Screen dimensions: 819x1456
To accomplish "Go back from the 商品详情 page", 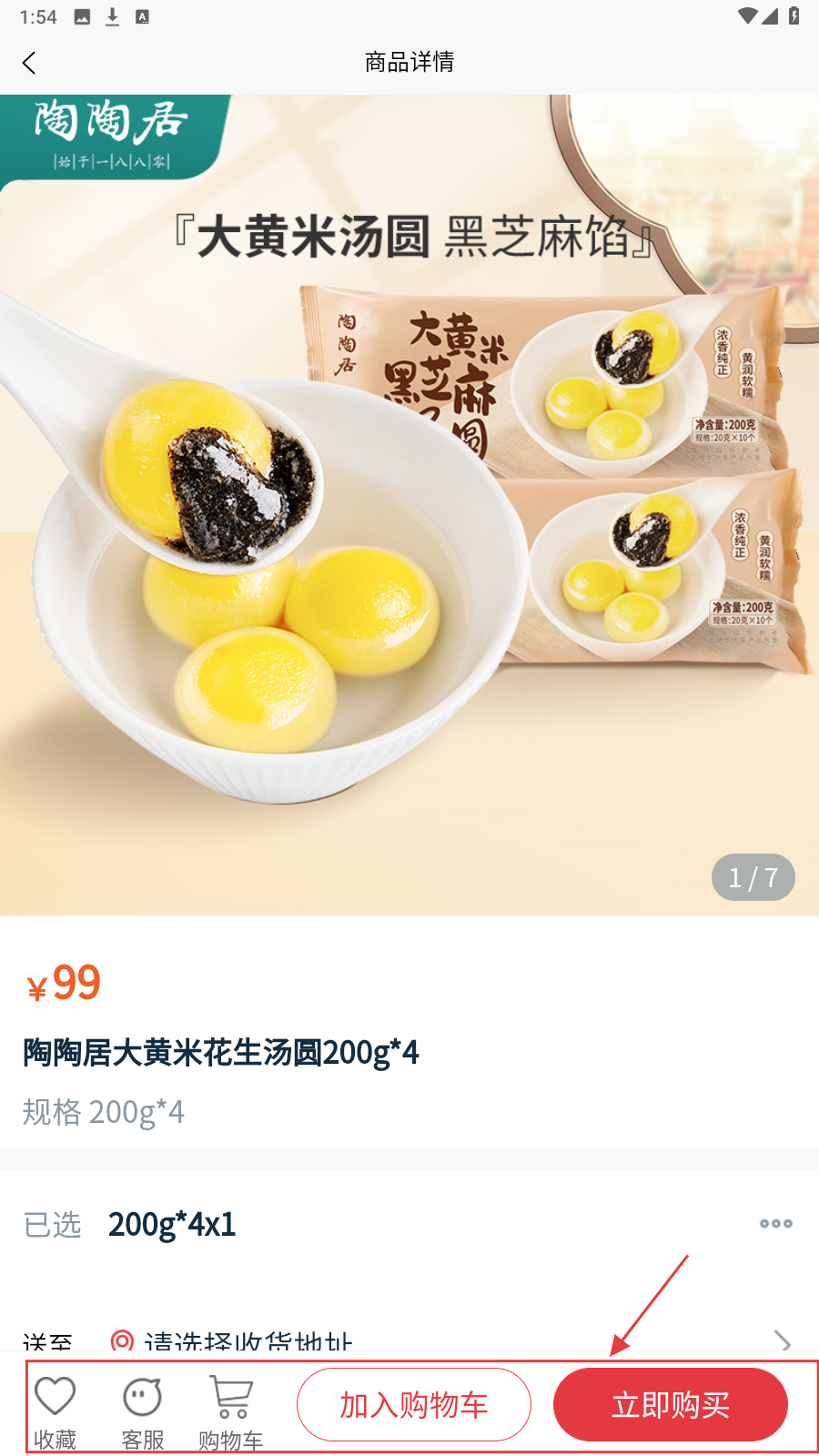I will click(x=29, y=63).
